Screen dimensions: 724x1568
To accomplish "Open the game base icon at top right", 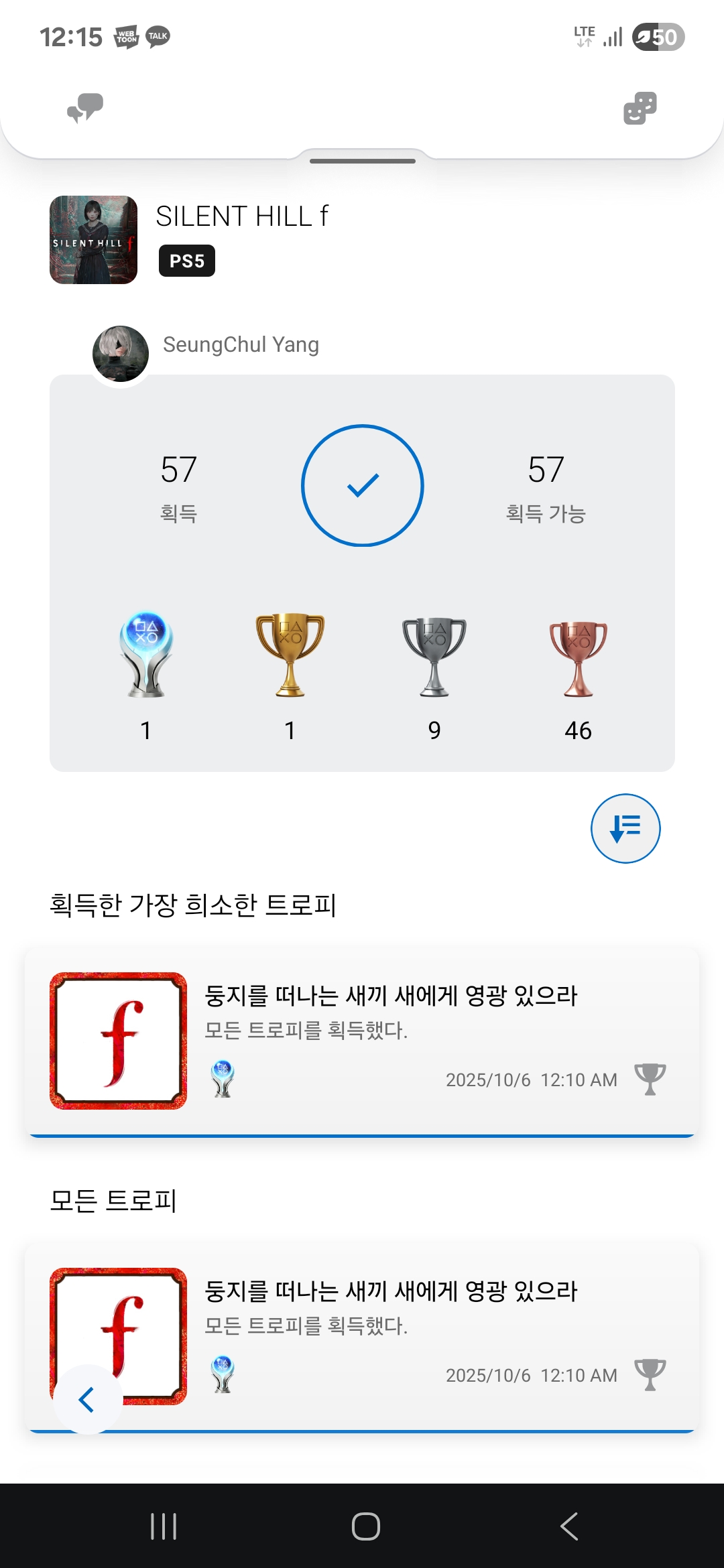I will click(x=640, y=108).
